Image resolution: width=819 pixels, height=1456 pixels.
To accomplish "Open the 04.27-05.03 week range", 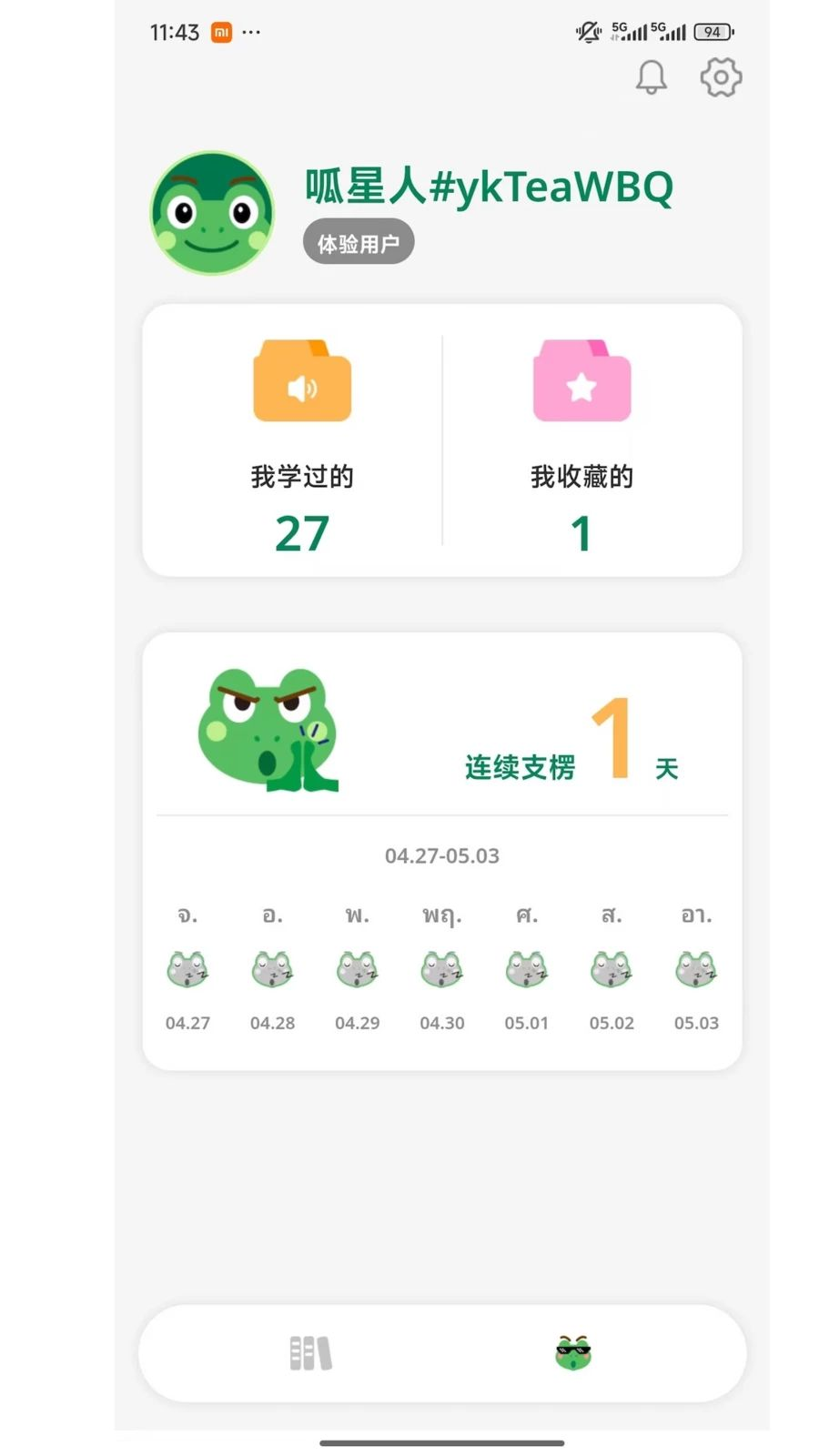I will tap(442, 854).
